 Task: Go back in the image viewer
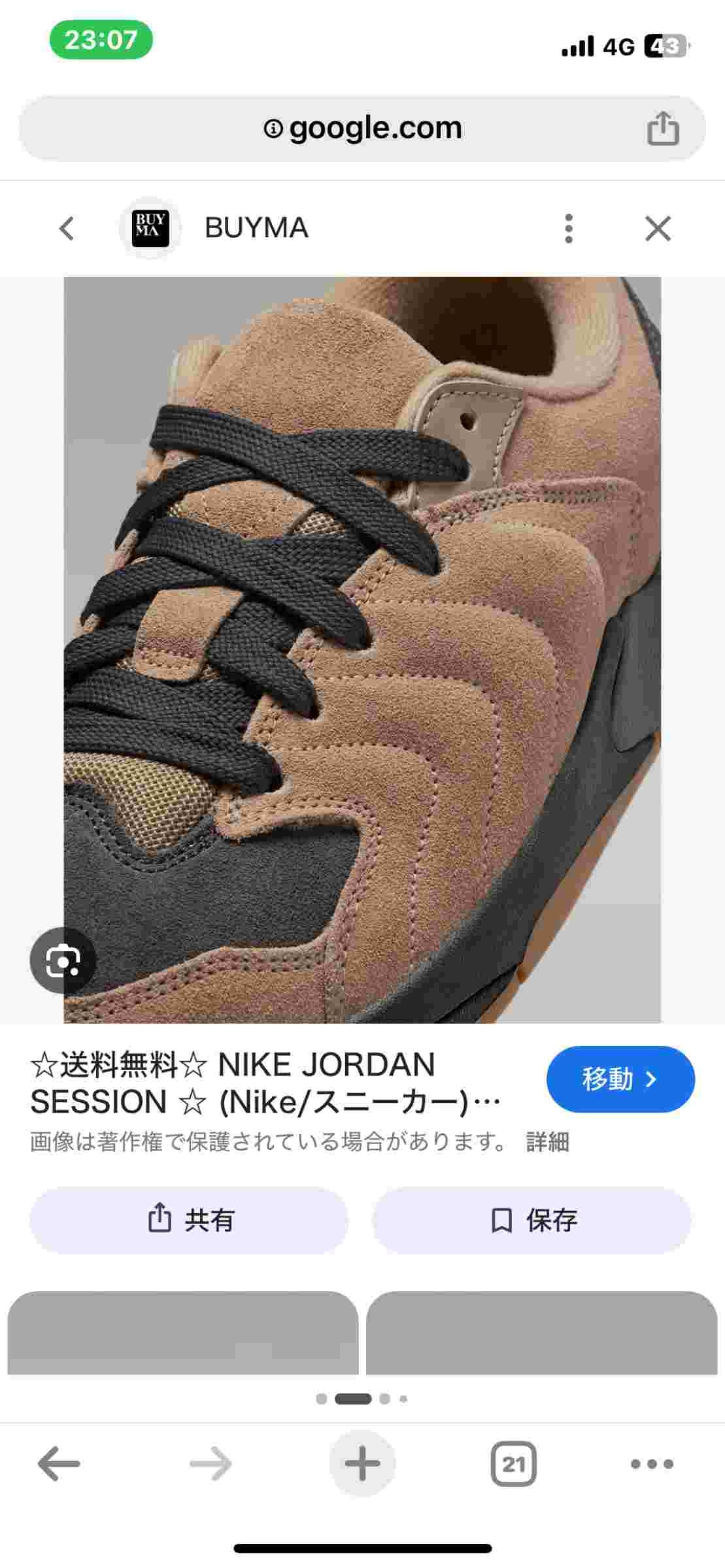click(67, 229)
